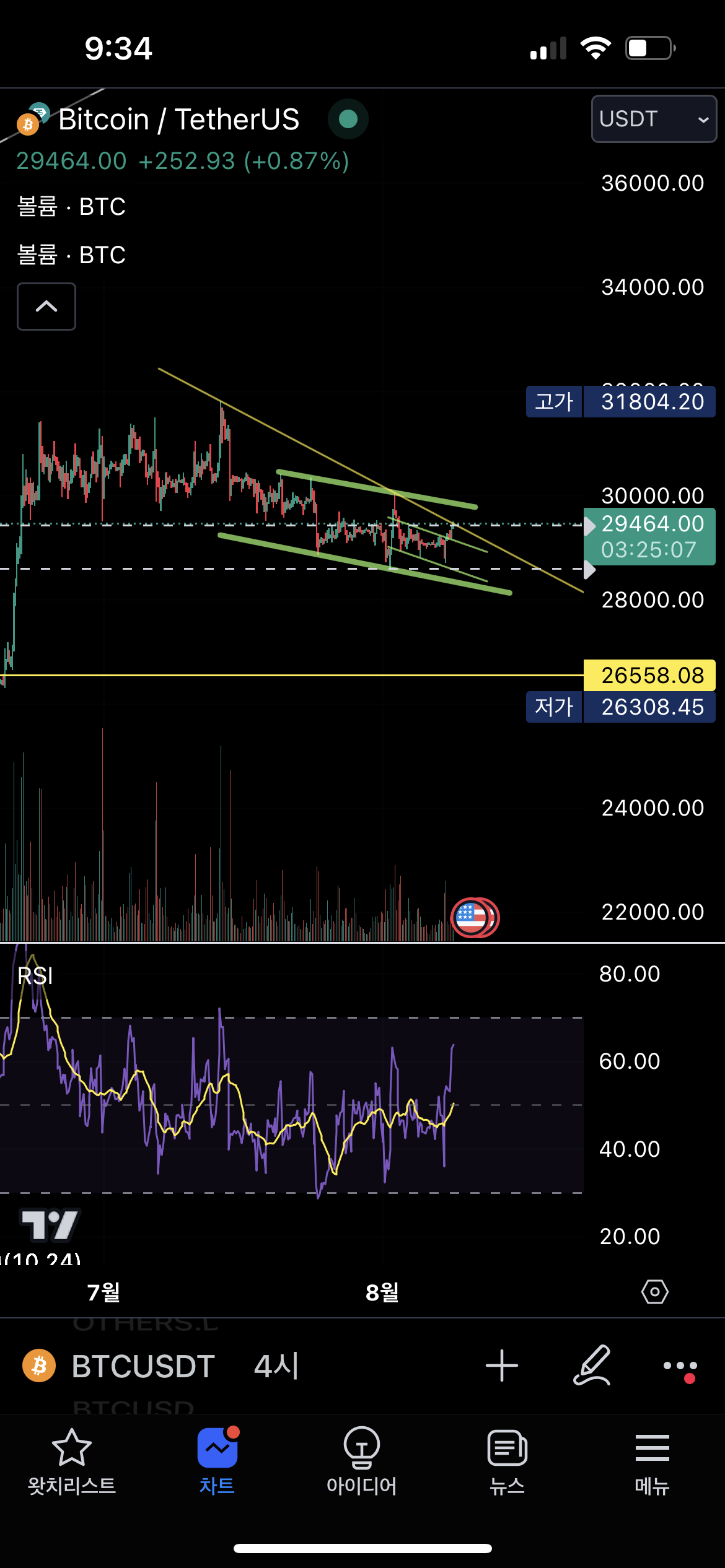
Task: Open the drawing tools pen
Action: pos(592,1365)
